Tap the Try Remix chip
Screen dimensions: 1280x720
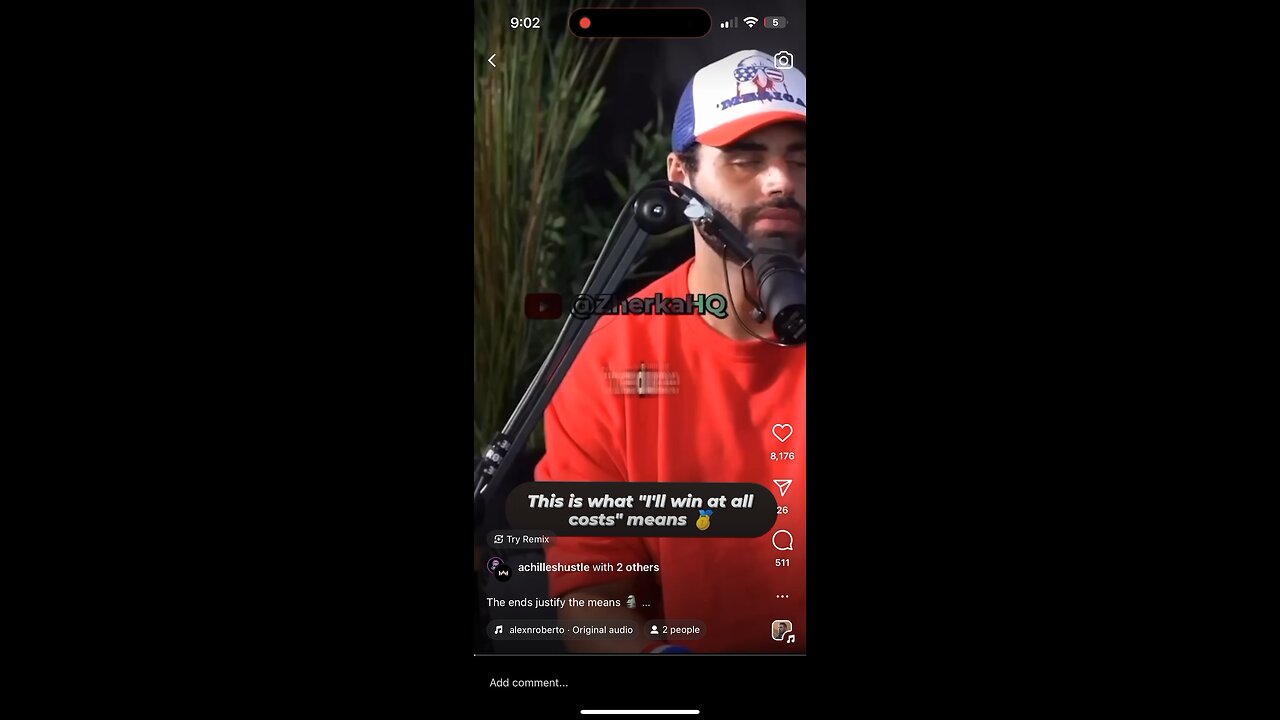(x=521, y=539)
